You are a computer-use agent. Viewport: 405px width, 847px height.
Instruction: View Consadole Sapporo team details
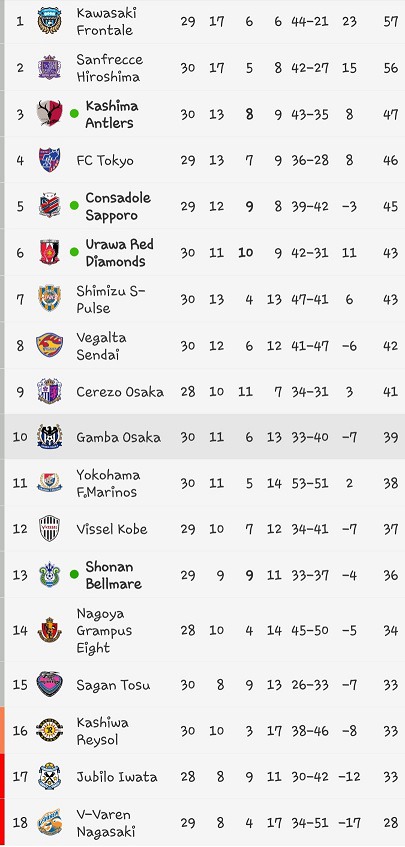(x=205, y=206)
